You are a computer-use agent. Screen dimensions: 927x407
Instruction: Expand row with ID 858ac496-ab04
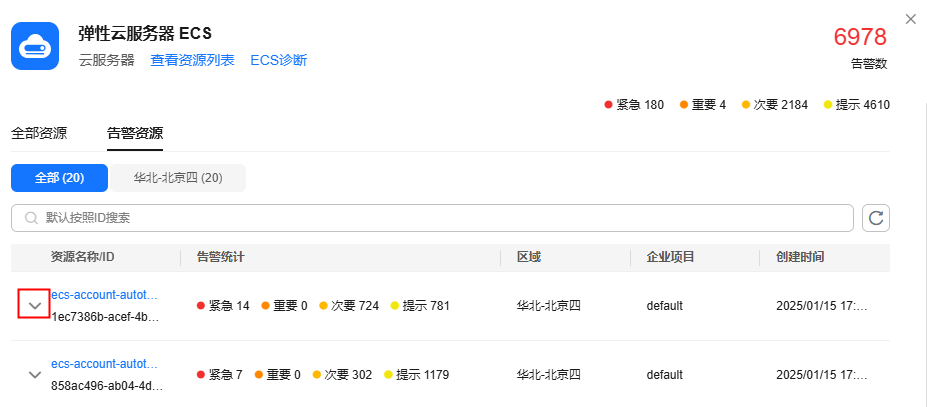coord(35,374)
